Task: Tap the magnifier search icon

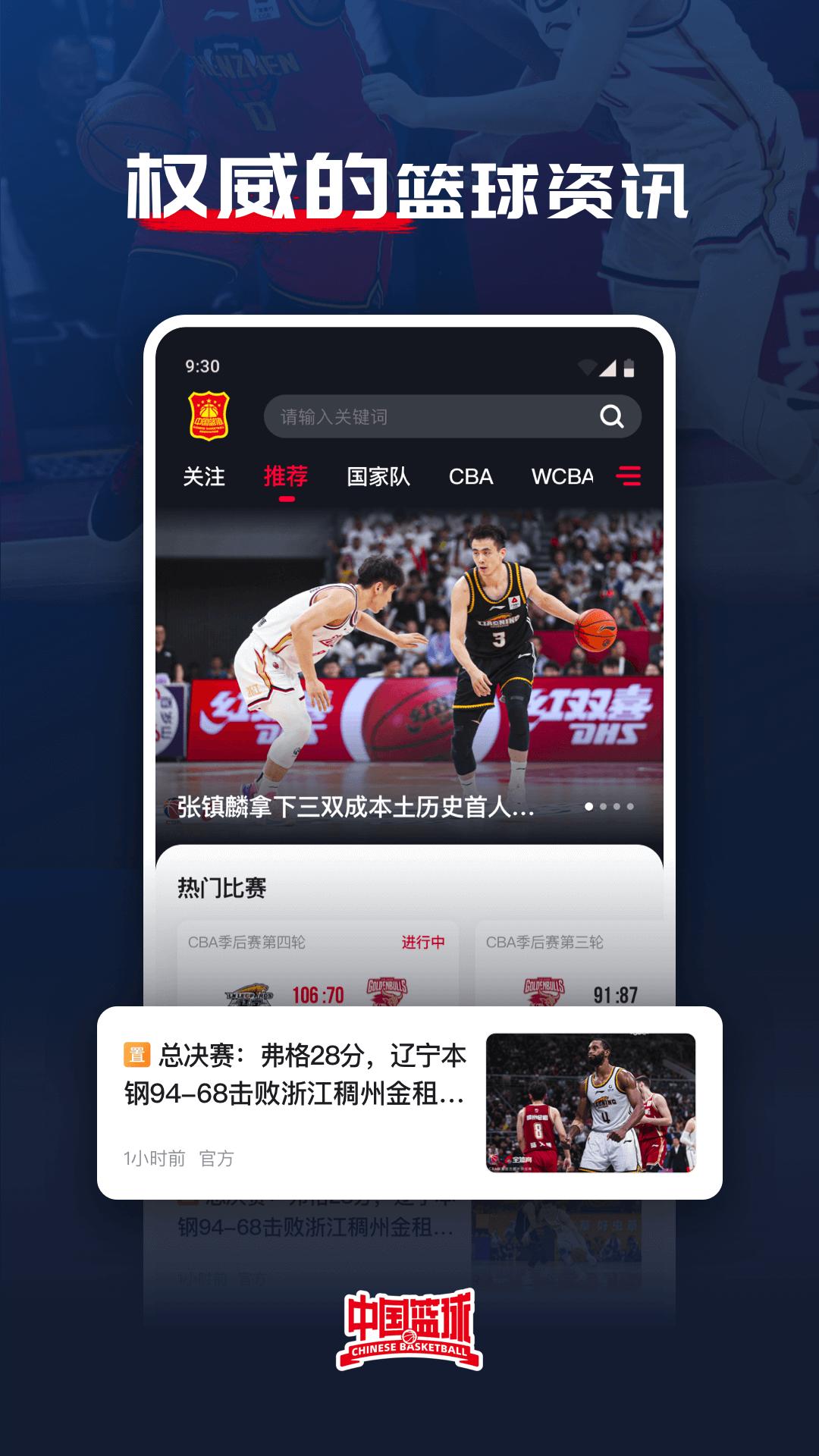Action: click(x=611, y=416)
